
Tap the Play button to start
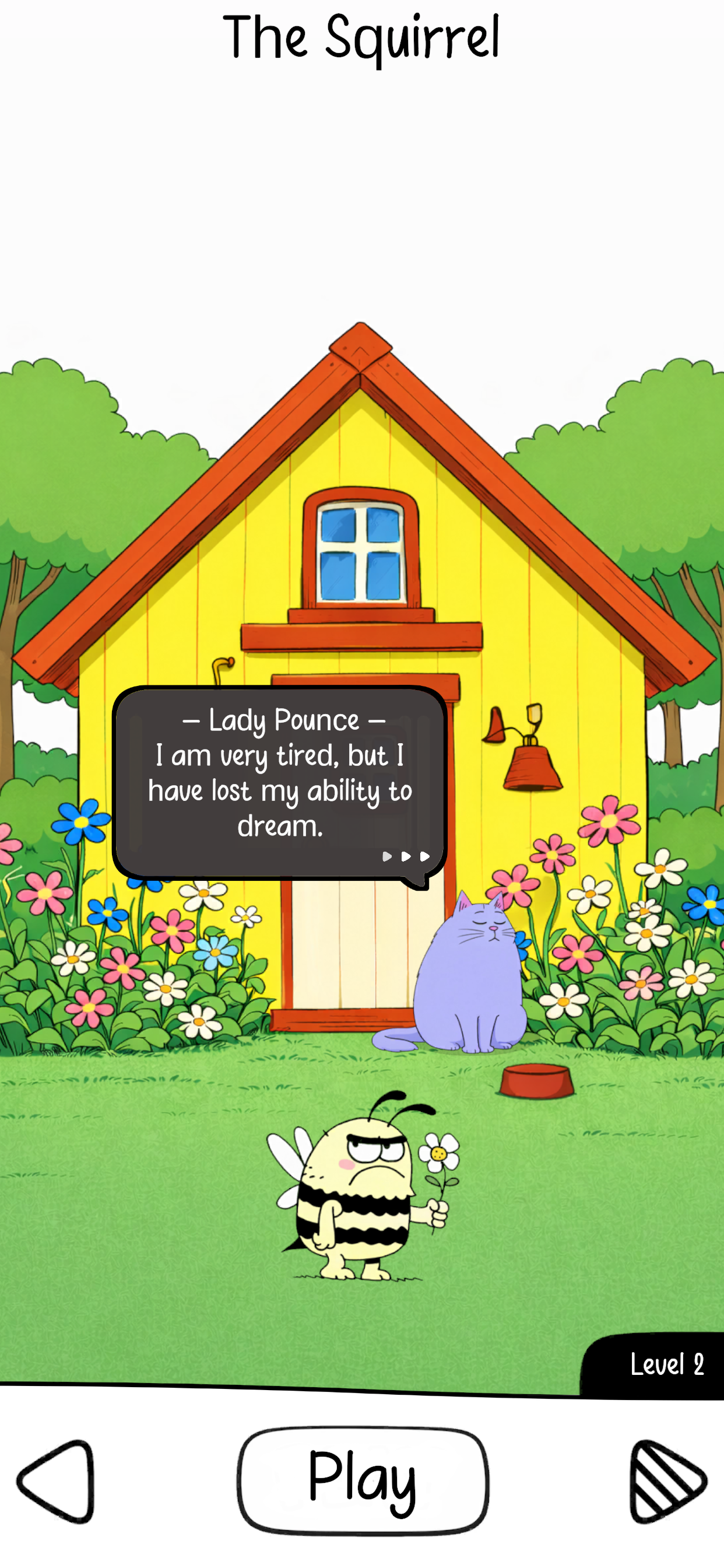point(363,1480)
